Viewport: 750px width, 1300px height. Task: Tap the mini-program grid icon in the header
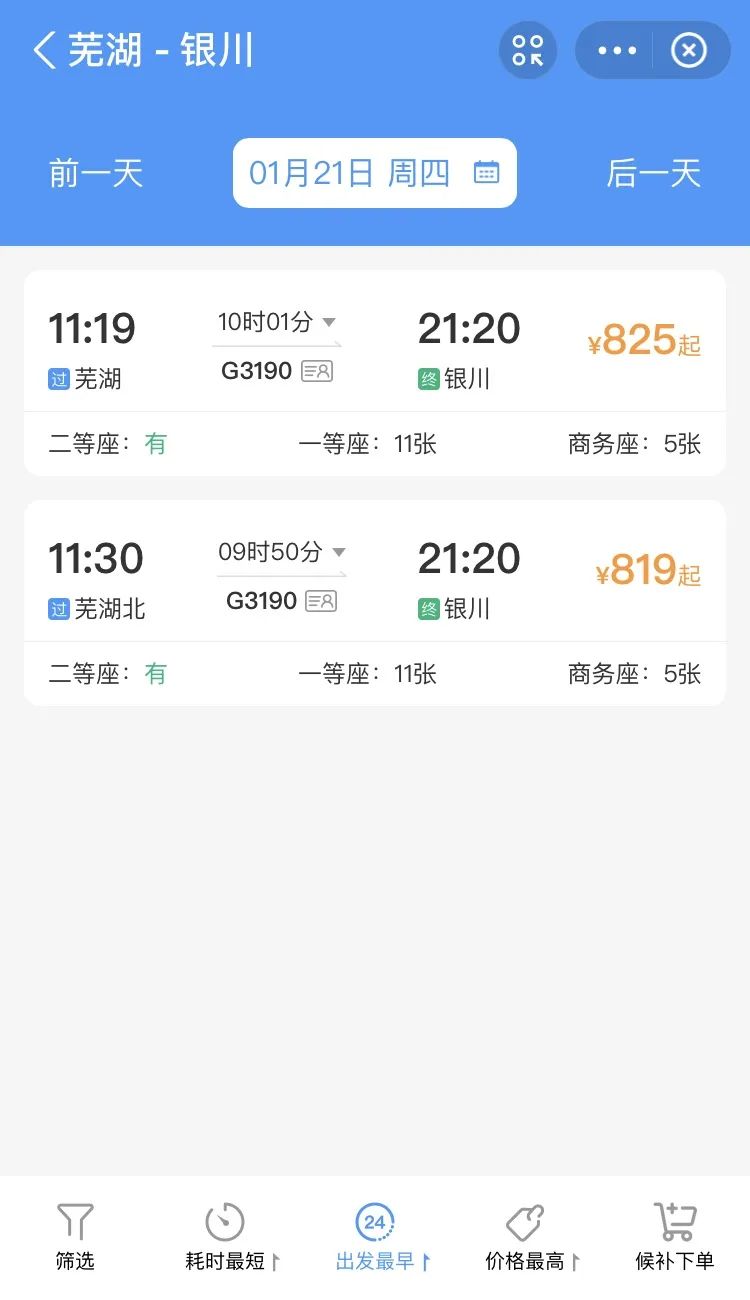point(527,50)
